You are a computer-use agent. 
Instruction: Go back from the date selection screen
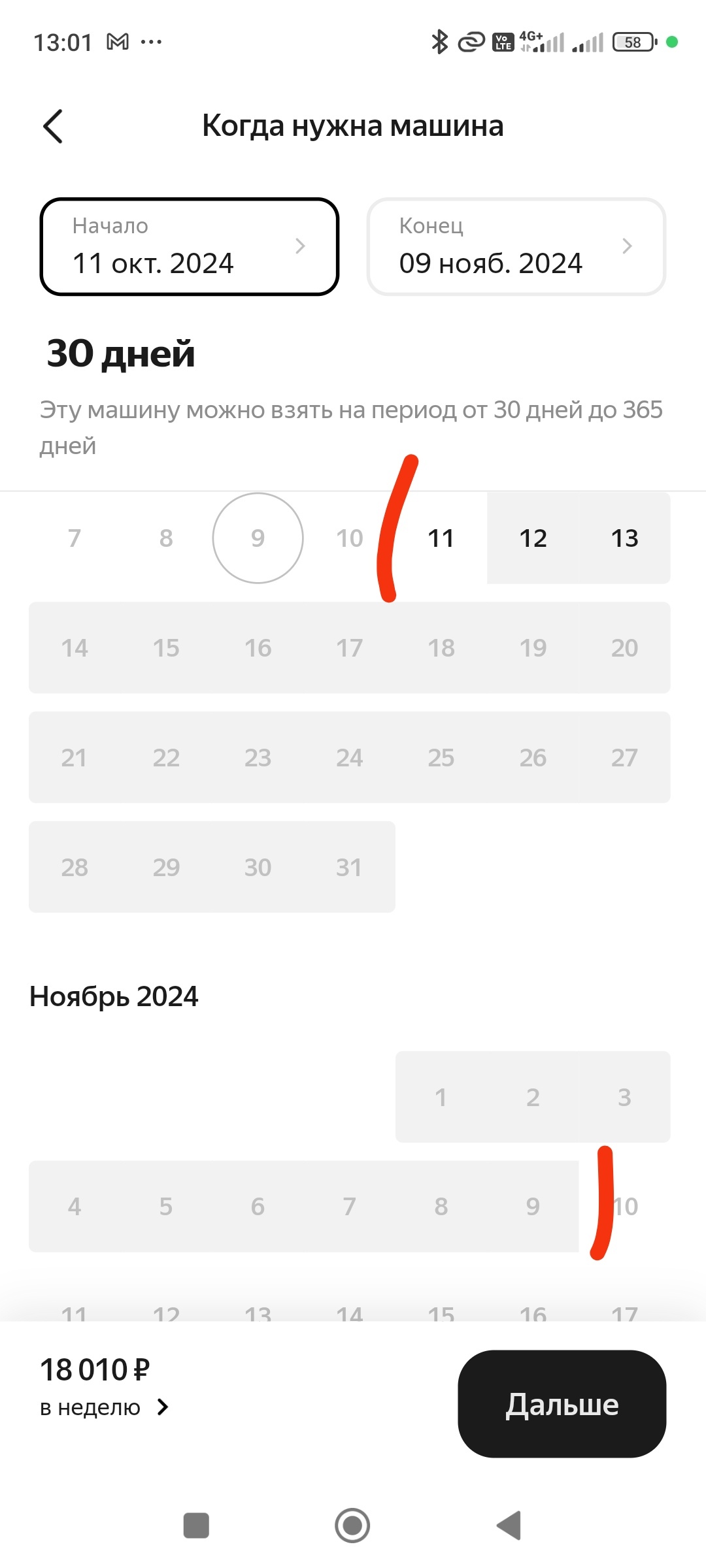53,126
